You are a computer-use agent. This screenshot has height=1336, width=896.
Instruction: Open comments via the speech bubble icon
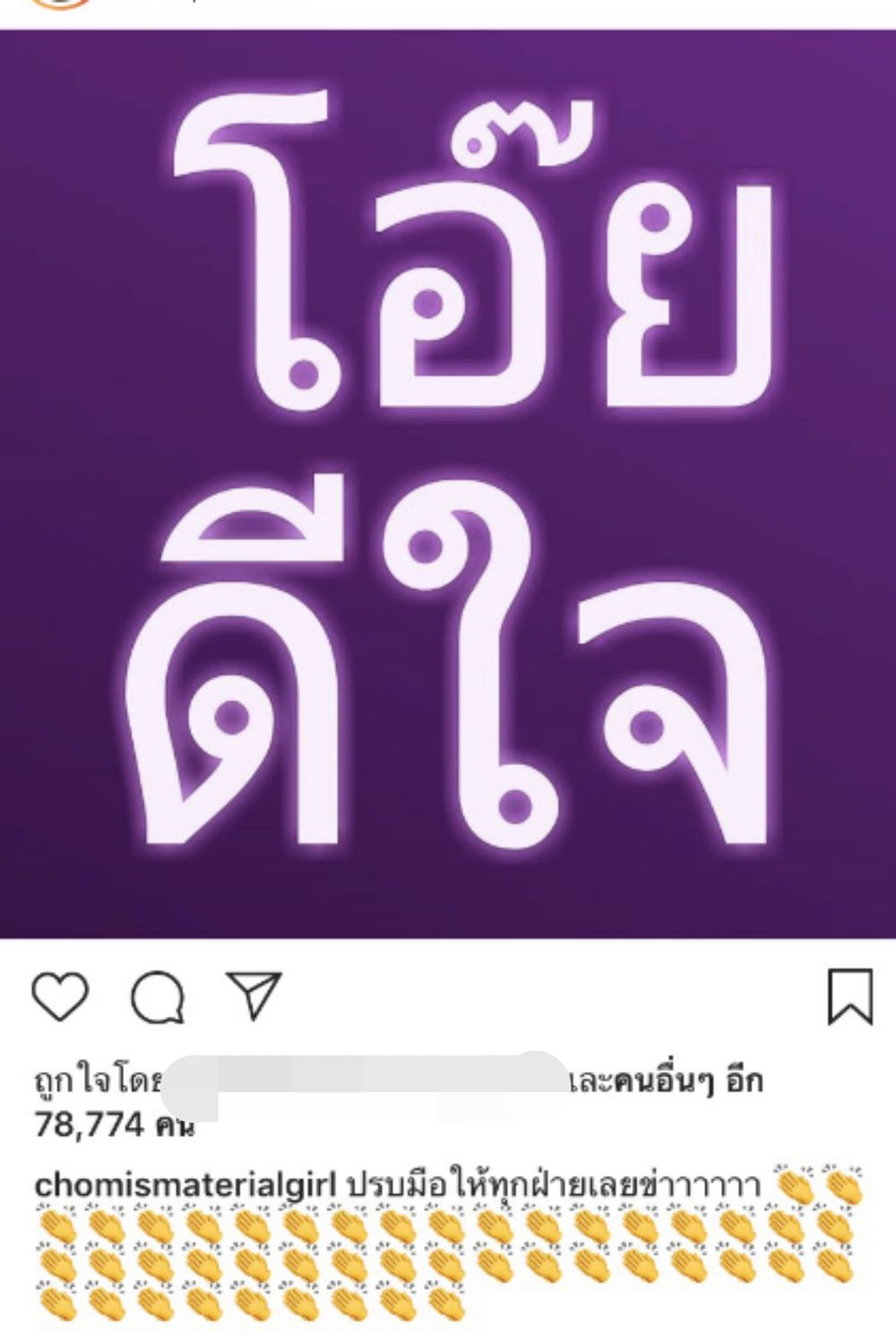coord(159,997)
